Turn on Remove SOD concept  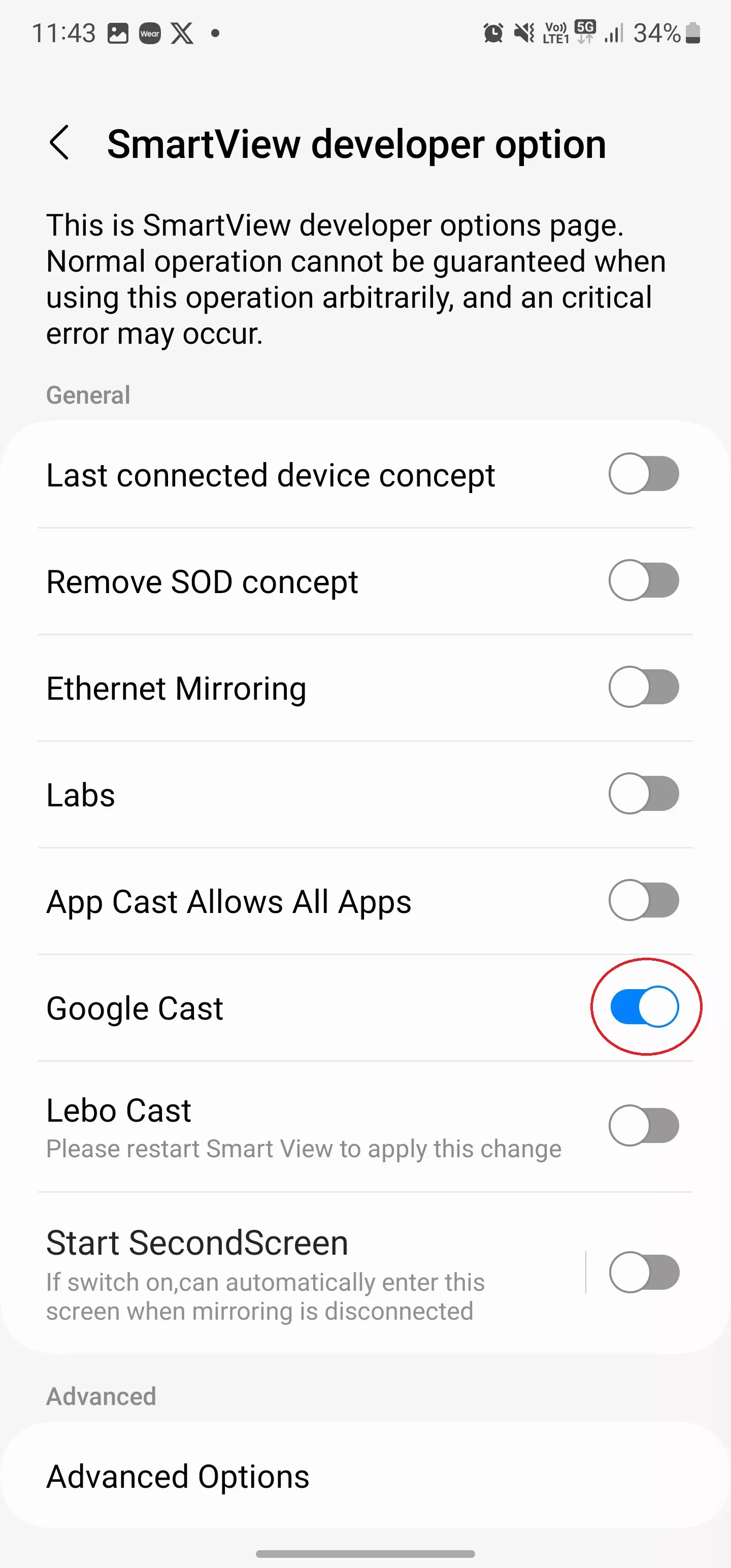[x=643, y=580]
